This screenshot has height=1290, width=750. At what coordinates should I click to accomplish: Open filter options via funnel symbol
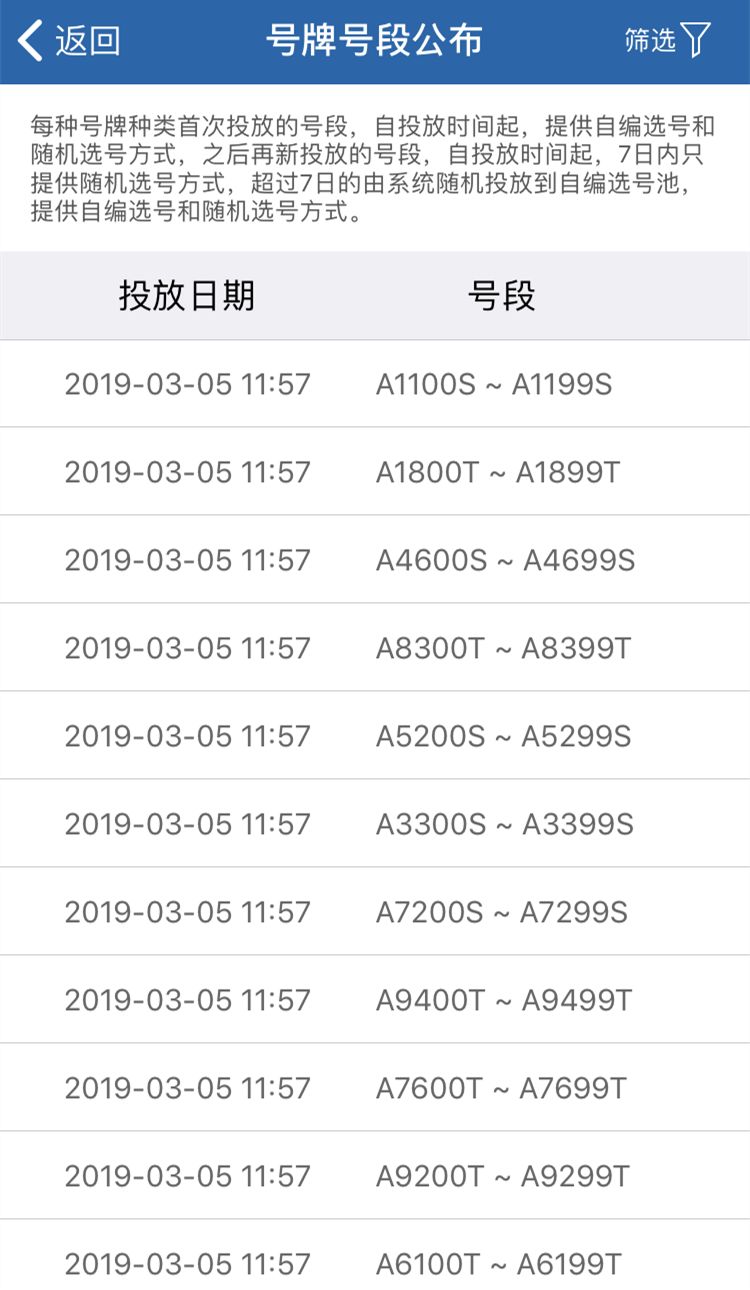pos(698,38)
